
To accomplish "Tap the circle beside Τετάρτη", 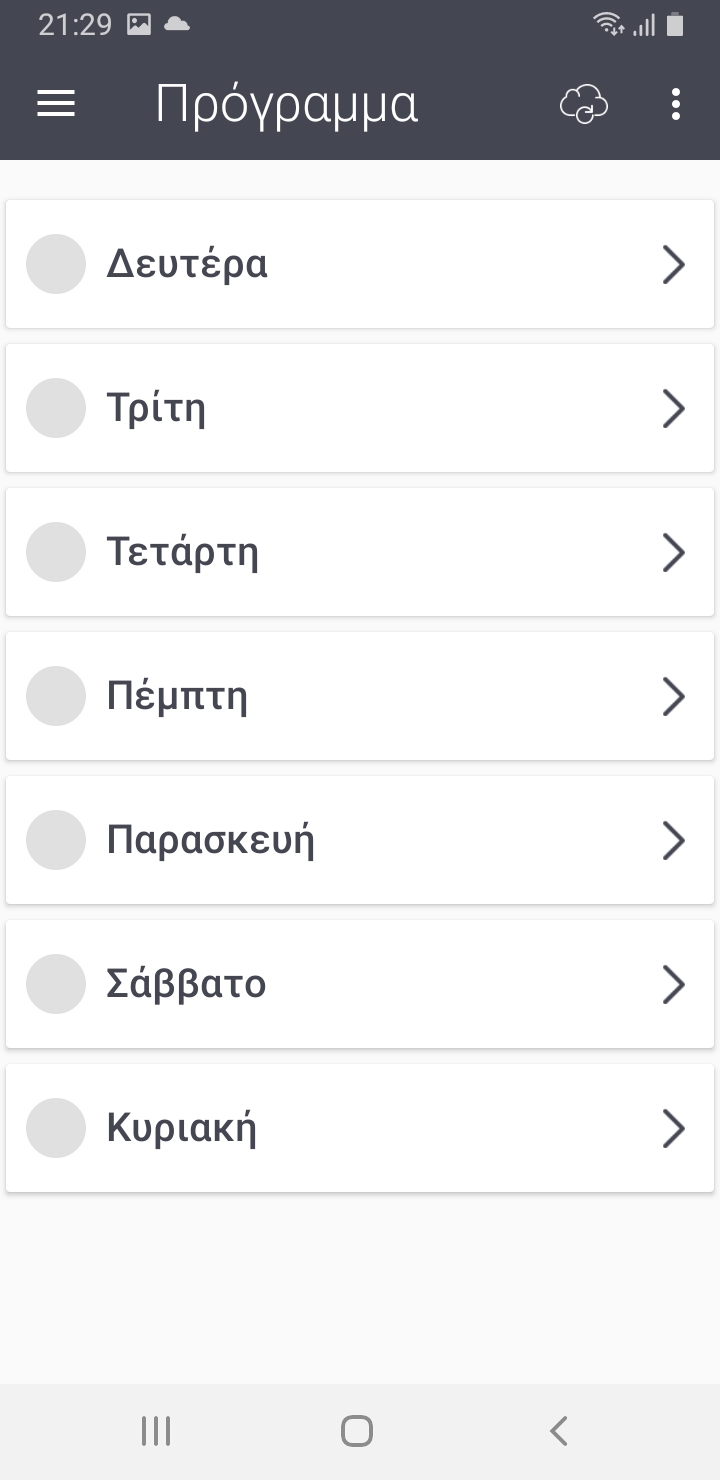I will 56,552.
